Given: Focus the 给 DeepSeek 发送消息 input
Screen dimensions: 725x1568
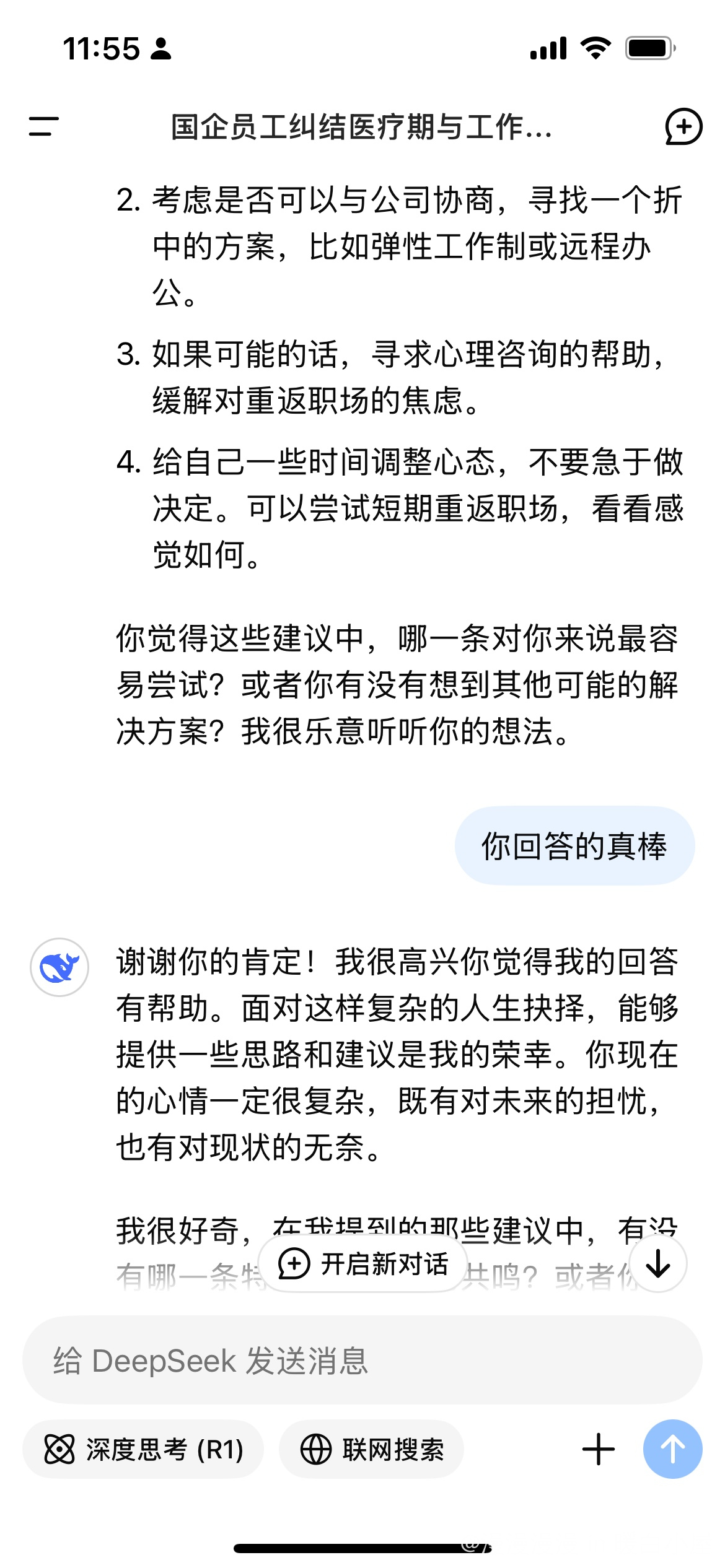Looking at the screenshot, I should 362,1361.
